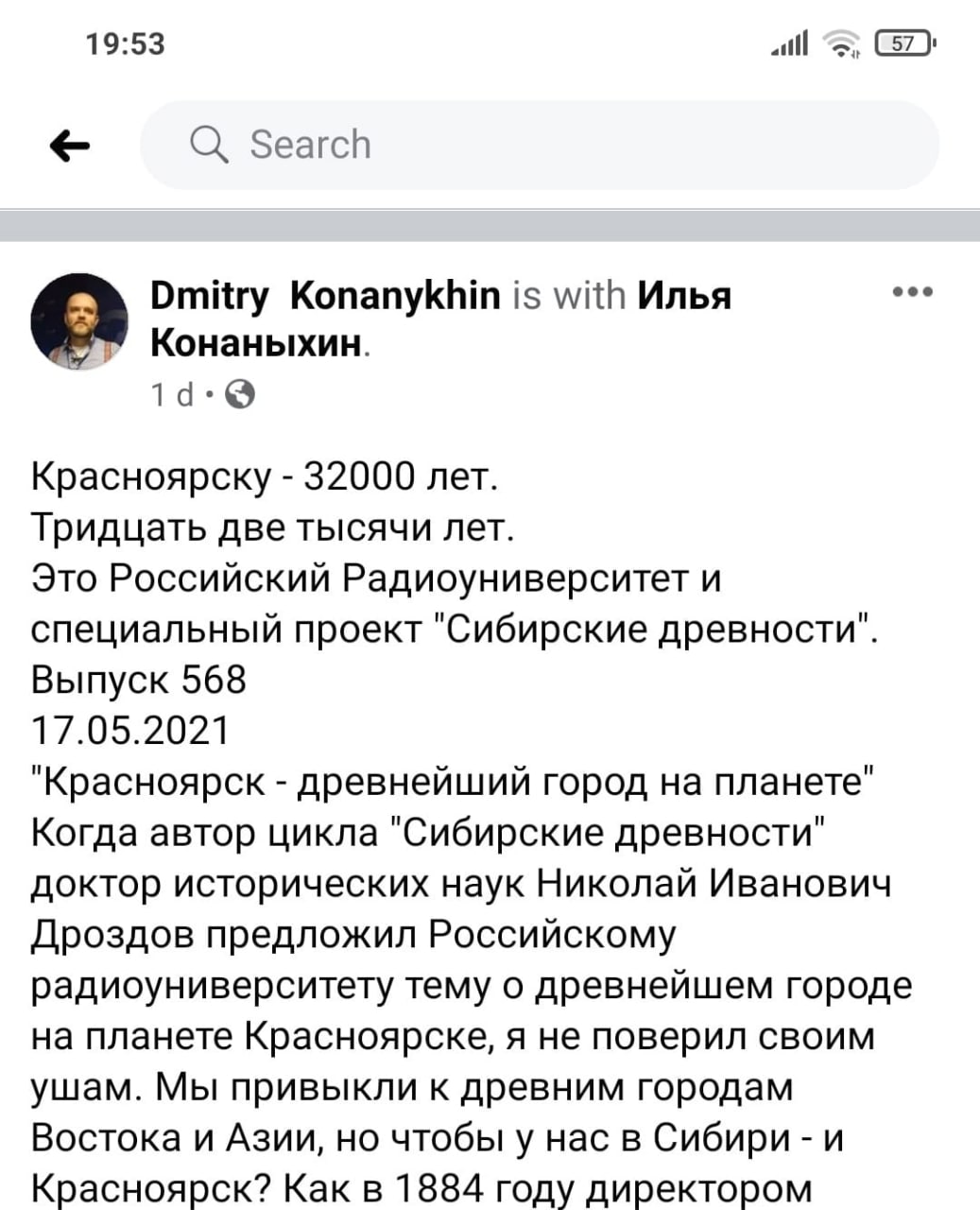
Task: Open Dmitry Konanykhin's profile picture
Action: (79, 321)
